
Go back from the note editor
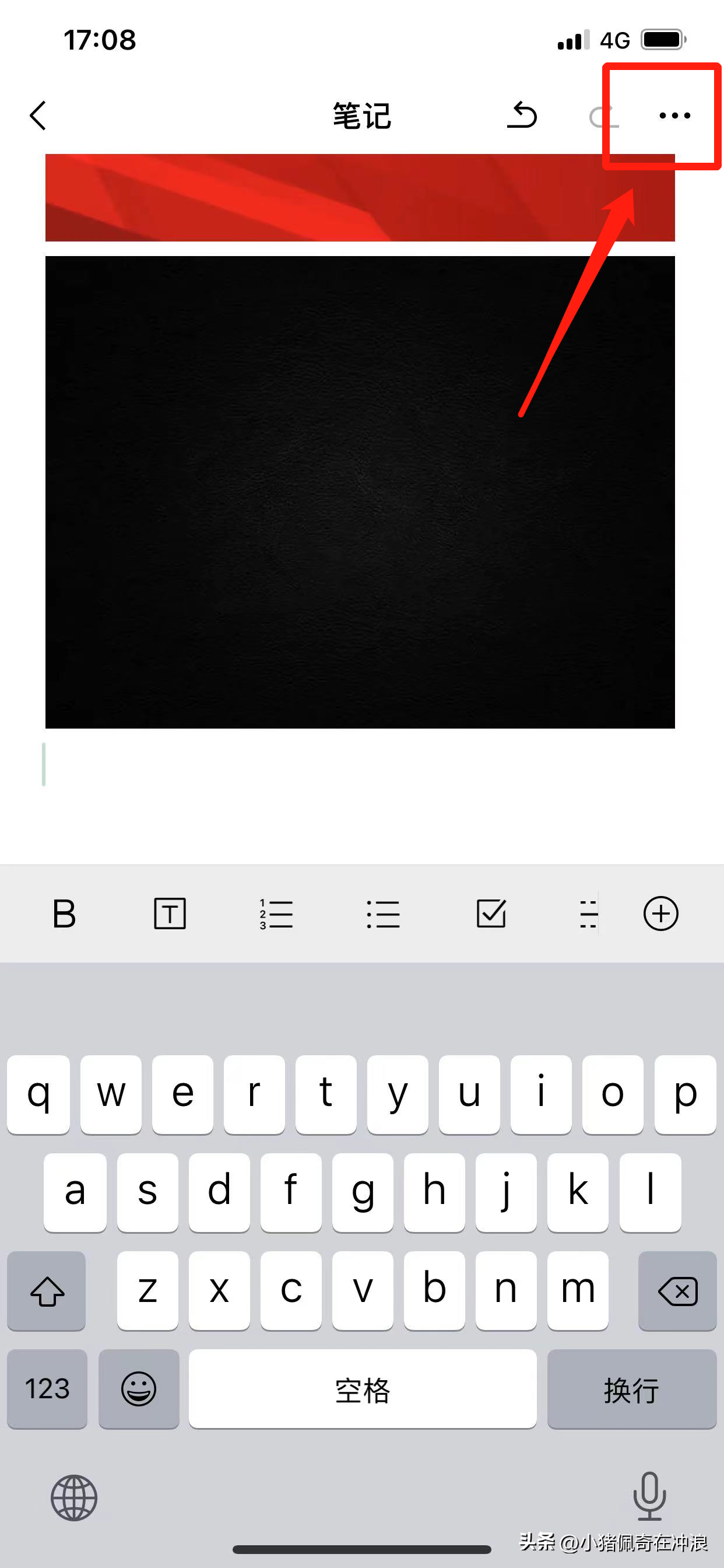tap(38, 115)
